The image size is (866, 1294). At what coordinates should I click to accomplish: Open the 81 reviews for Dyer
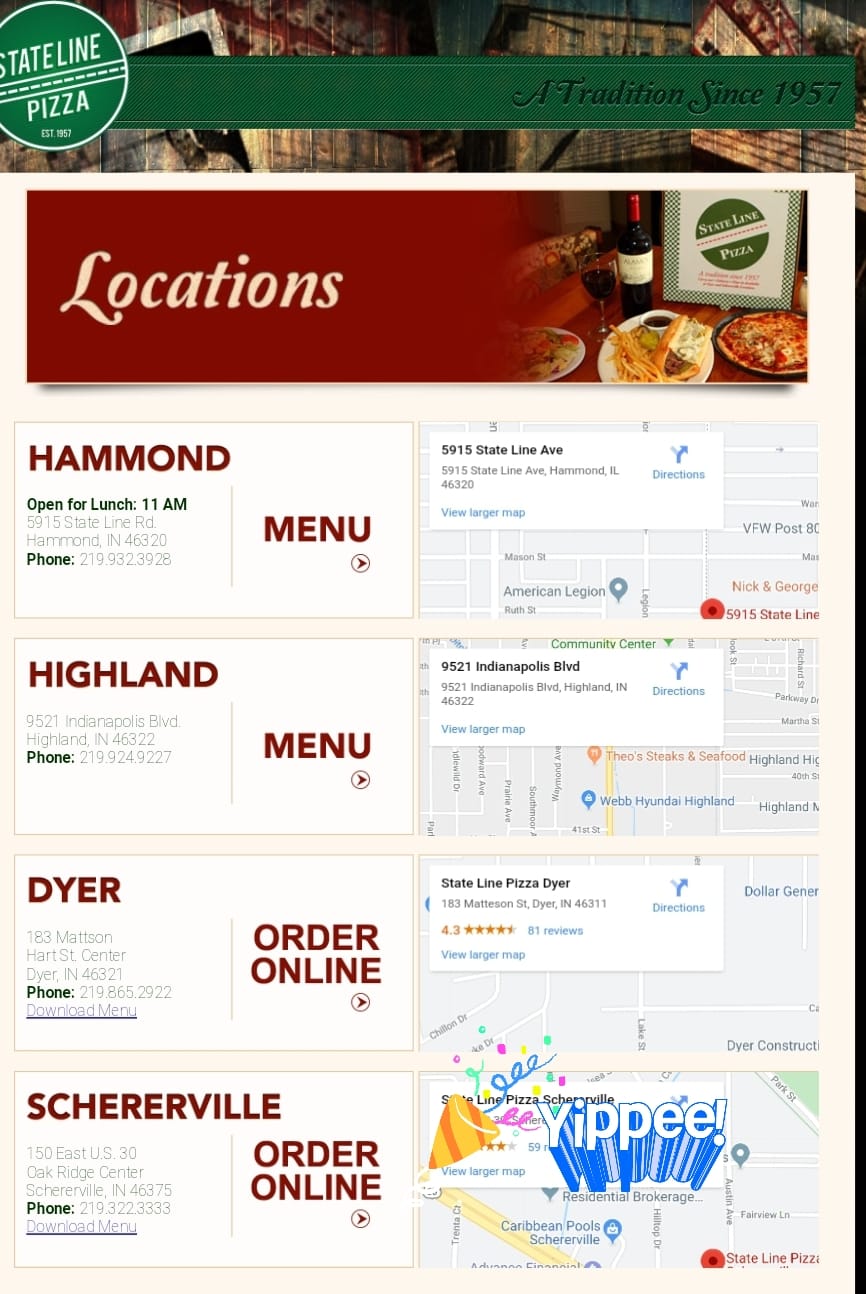point(555,931)
